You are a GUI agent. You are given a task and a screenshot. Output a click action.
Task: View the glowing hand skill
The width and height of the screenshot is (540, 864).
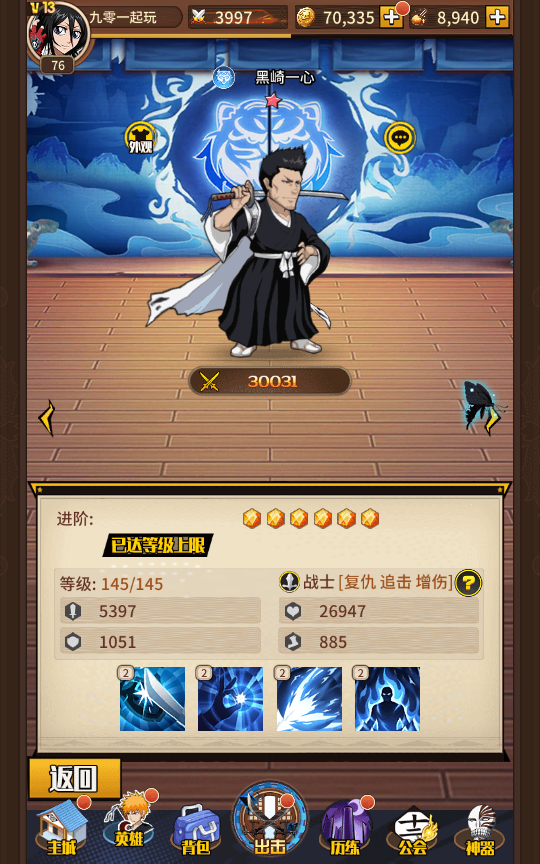click(230, 699)
